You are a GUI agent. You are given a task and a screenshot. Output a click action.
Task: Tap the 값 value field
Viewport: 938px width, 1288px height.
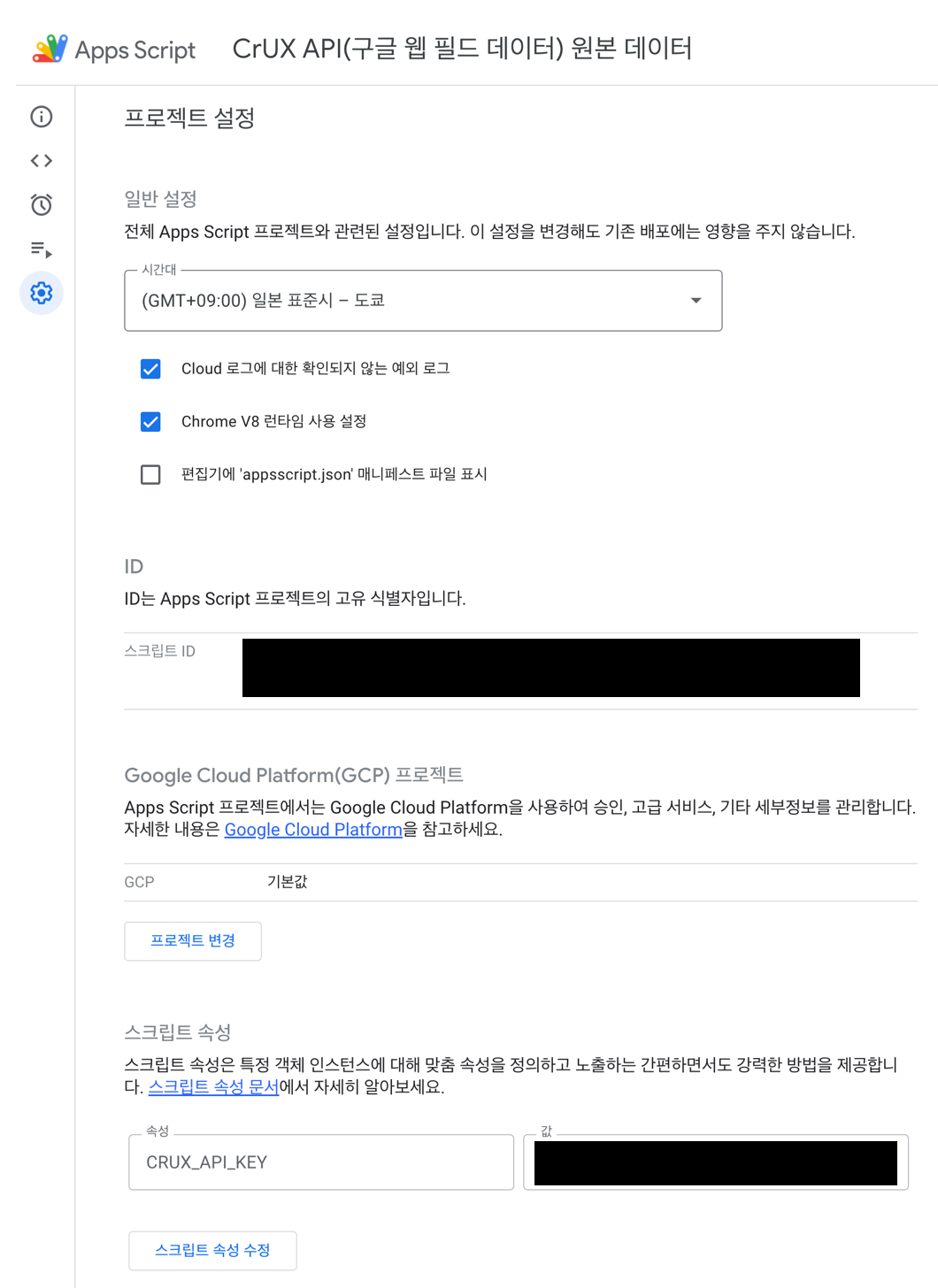(x=715, y=1162)
